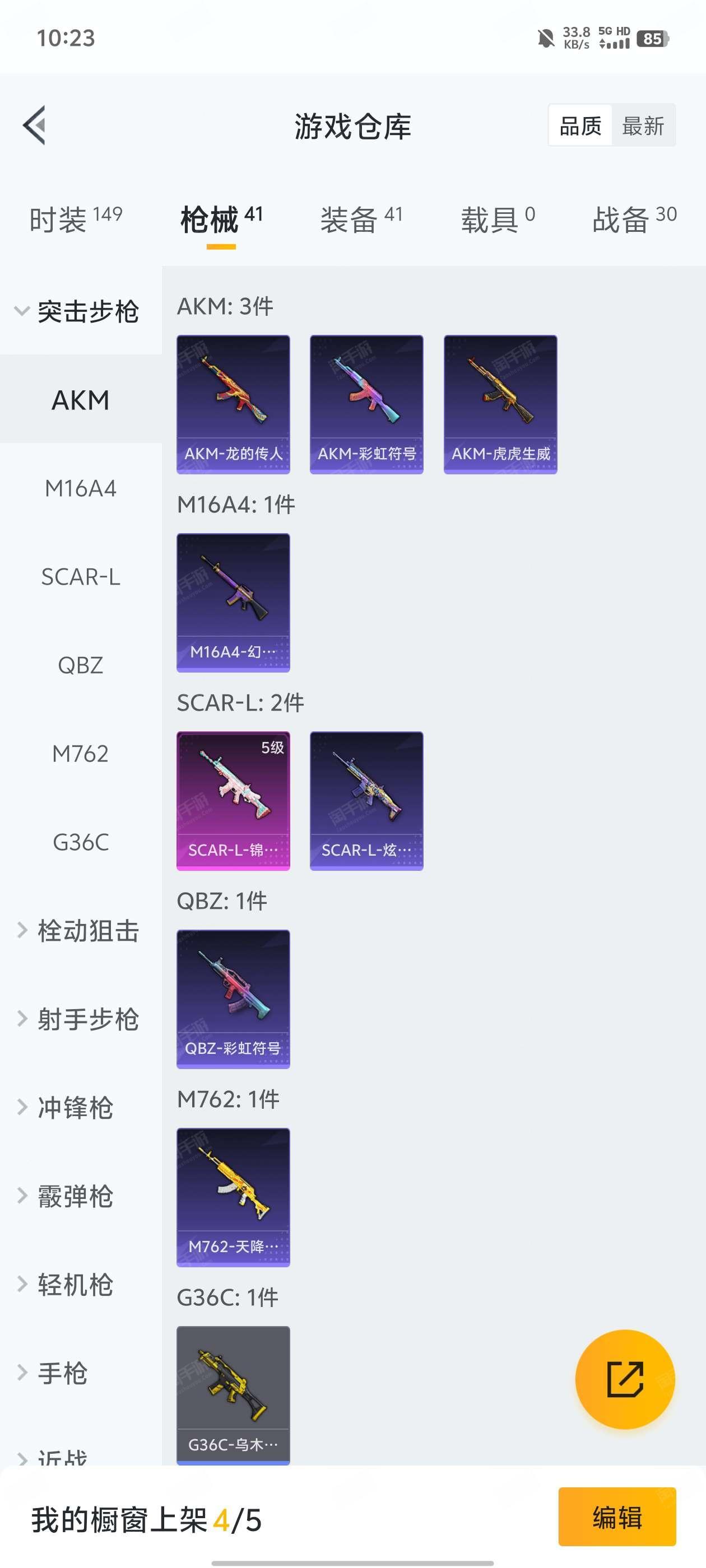
Task: Select the 品质 sort option
Action: click(x=580, y=126)
